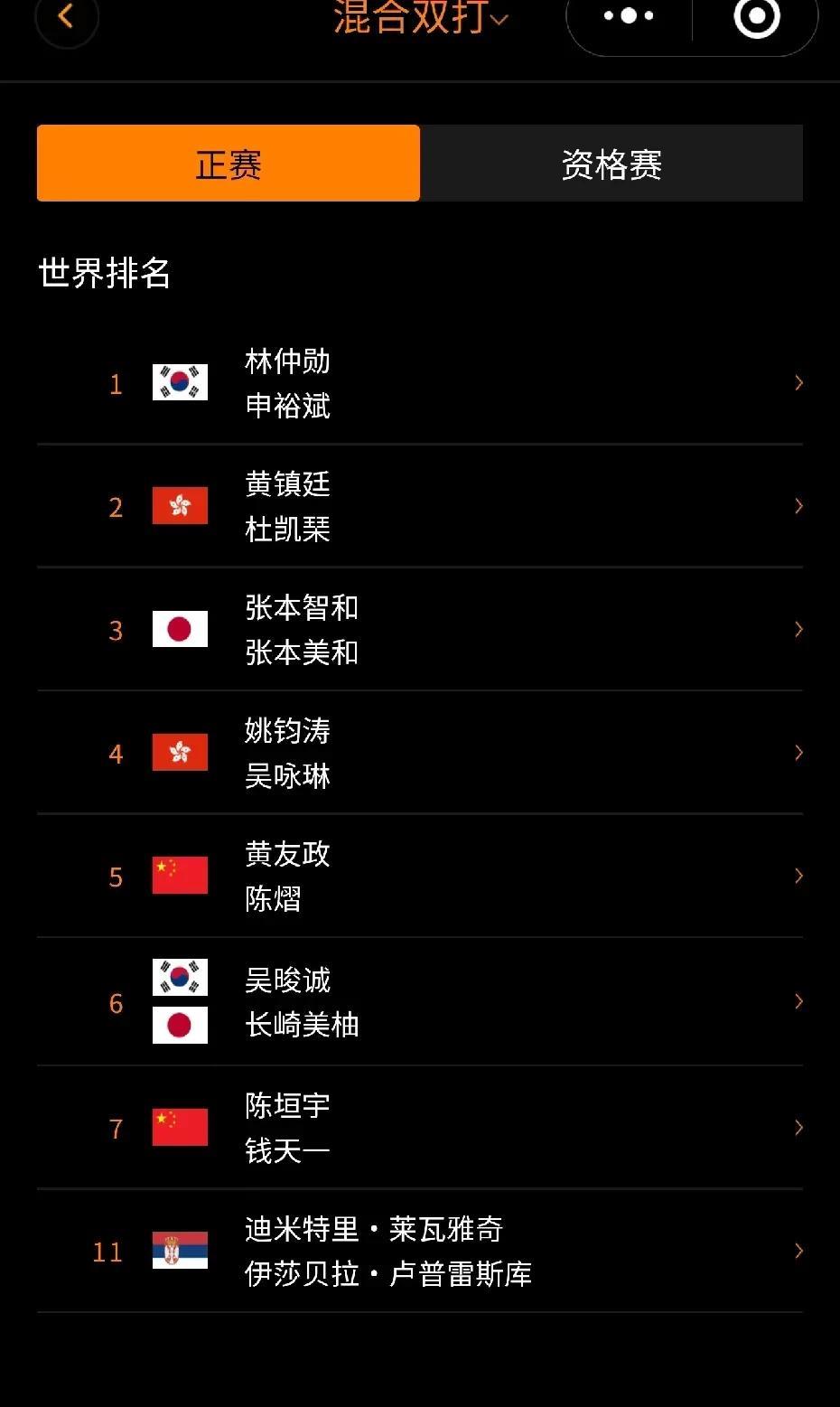The width and height of the screenshot is (840, 1407).
Task: Open the pair 吴晙诚 / 长崎美柚
Action: tap(420, 1001)
